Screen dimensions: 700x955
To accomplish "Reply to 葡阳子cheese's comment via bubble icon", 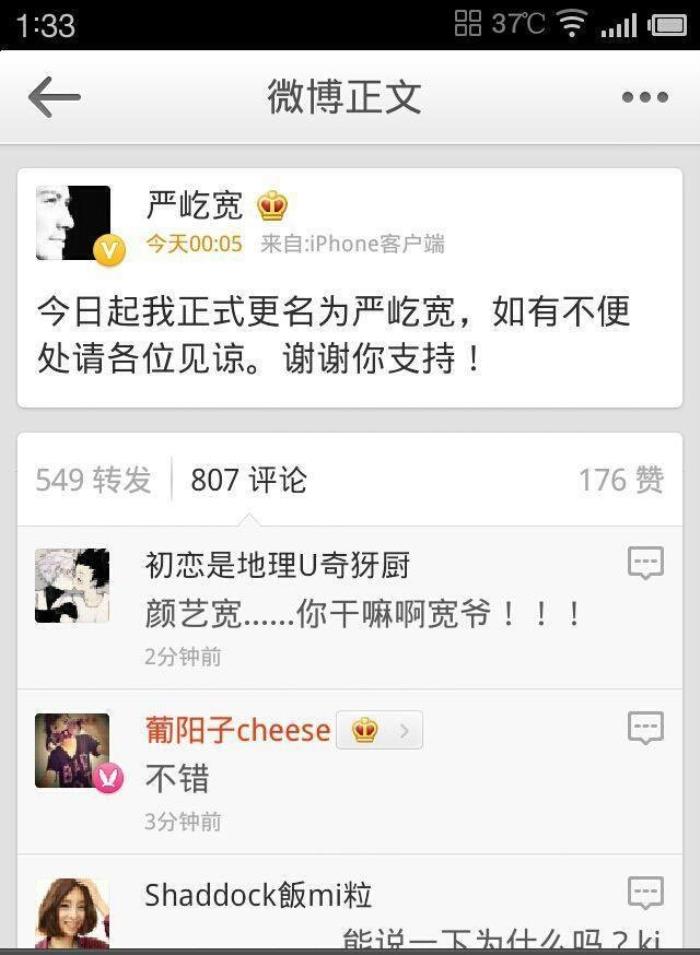I will [x=645, y=728].
